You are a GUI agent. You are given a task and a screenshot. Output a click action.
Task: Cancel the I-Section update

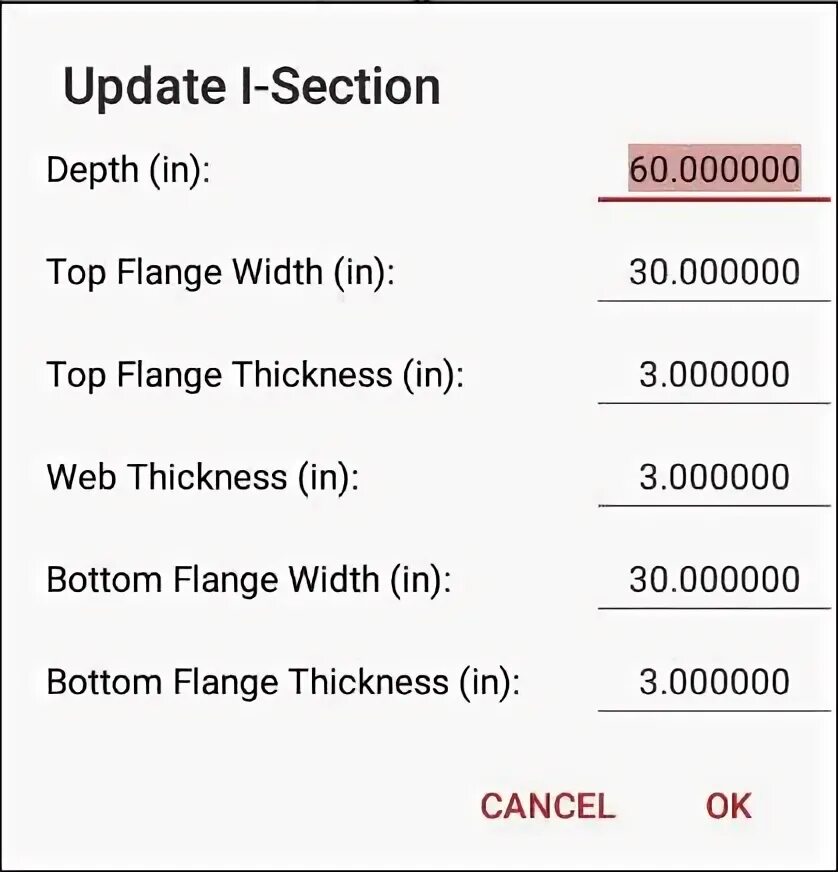547,806
